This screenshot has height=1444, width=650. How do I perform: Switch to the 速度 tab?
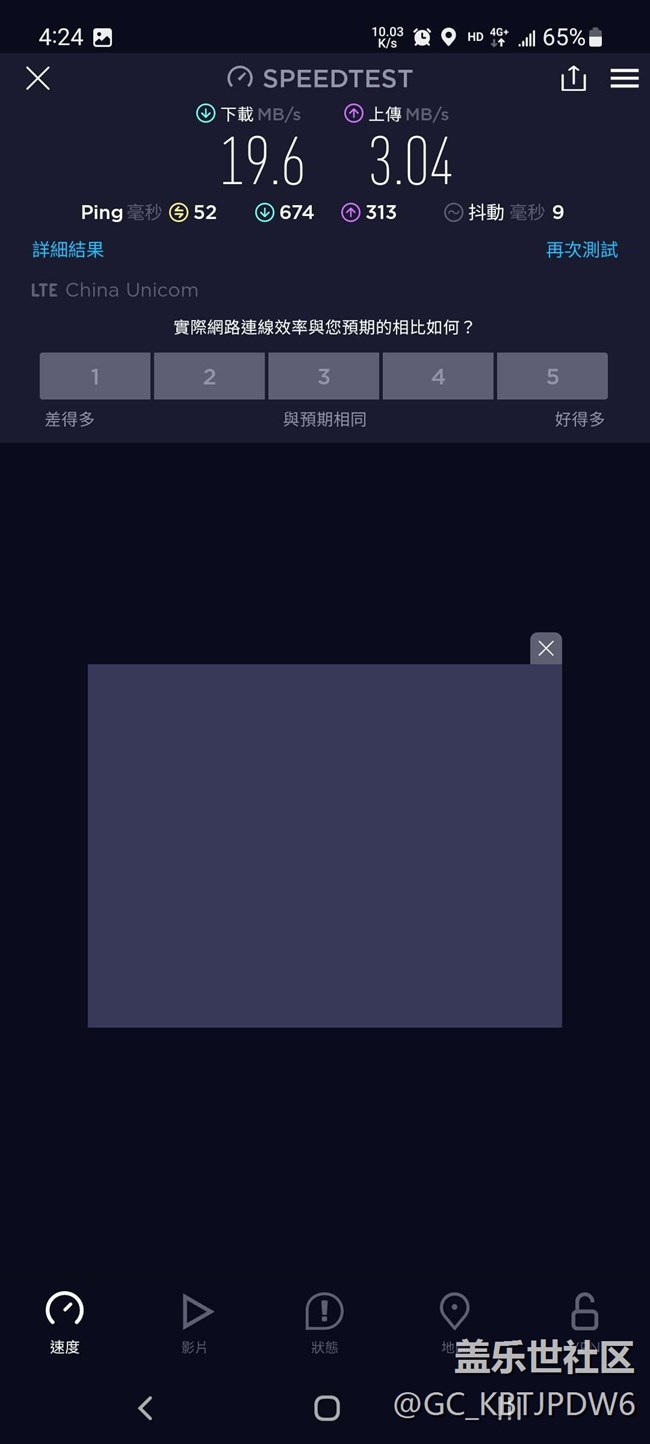(65, 1322)
